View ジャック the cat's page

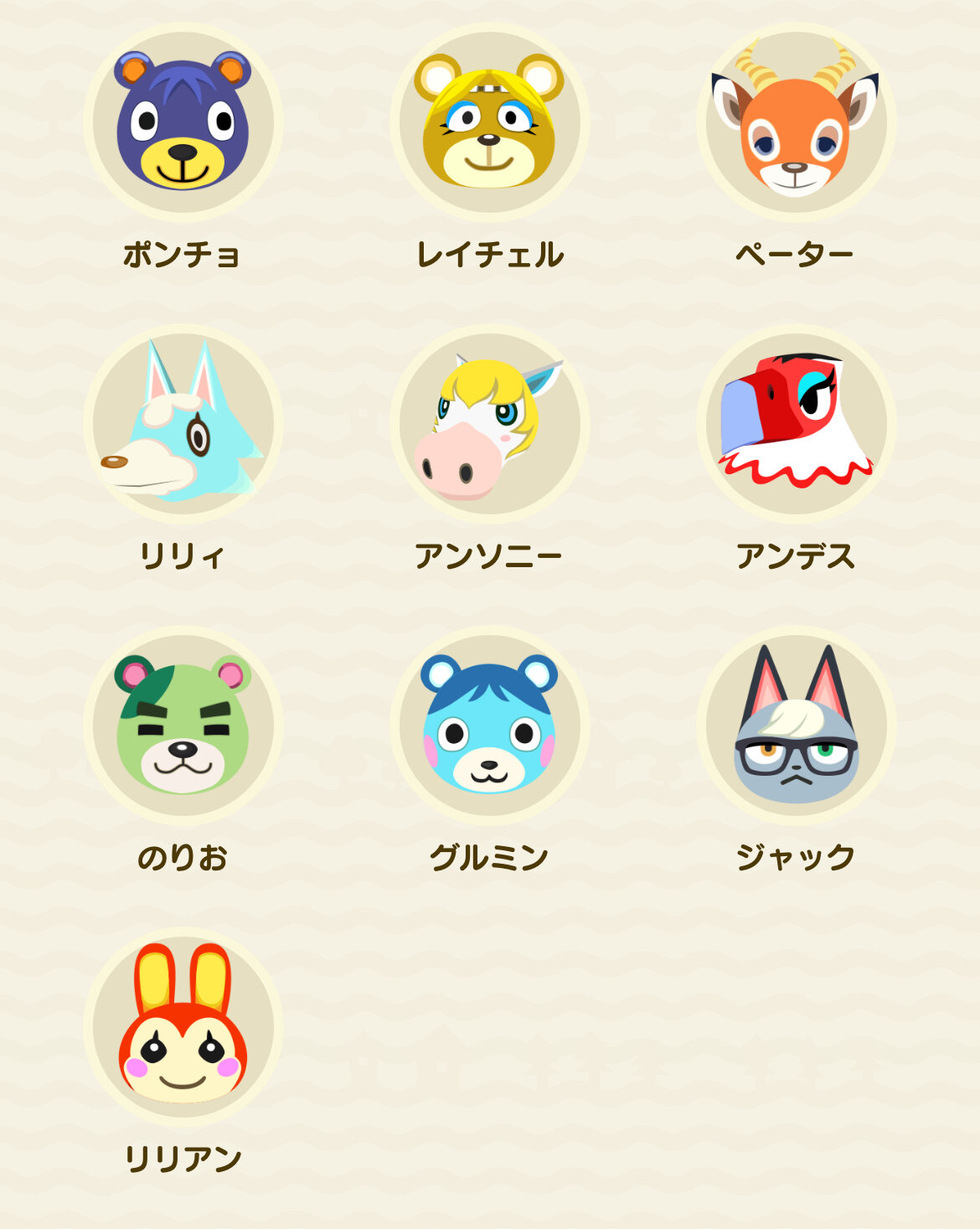coord(796,726)
